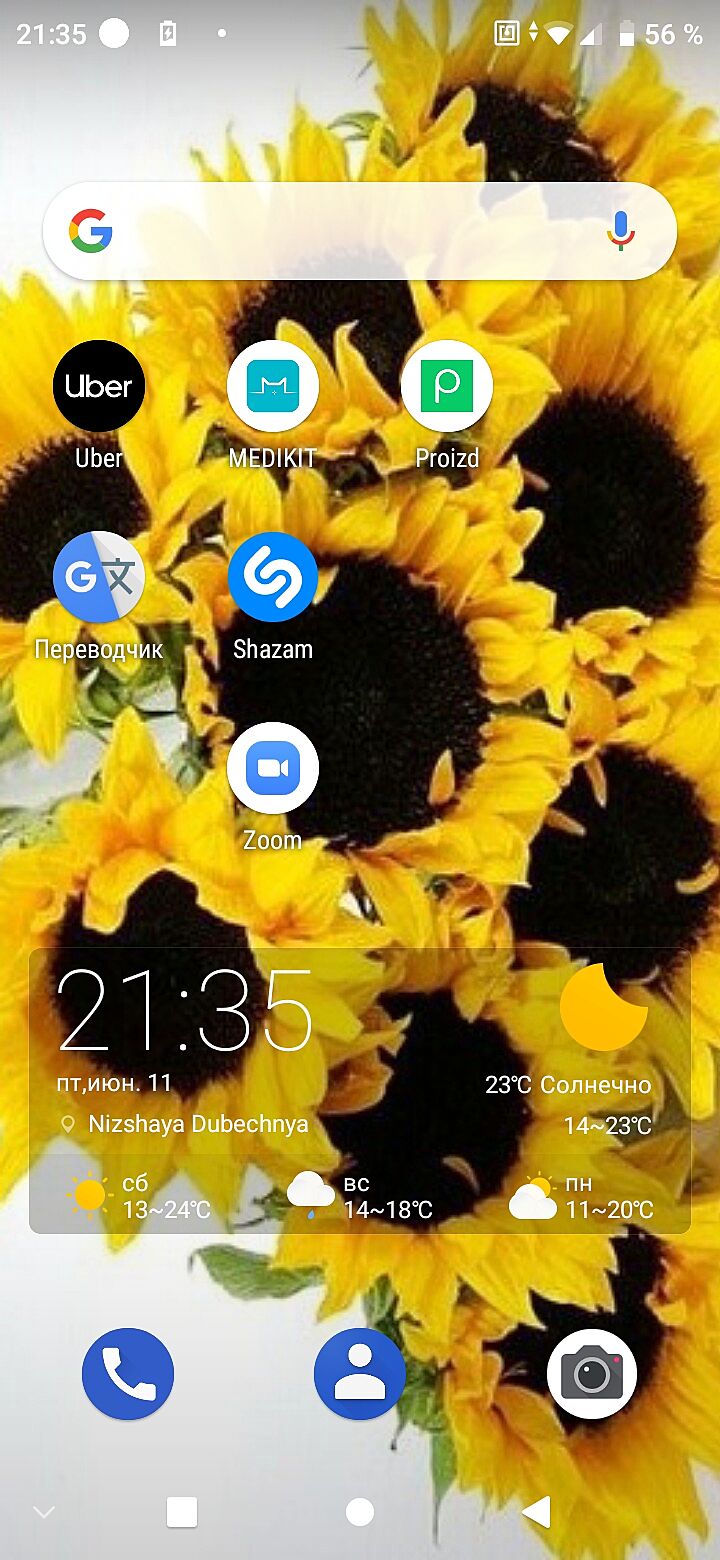Go back with the triangle button
The height and width of the screenshot is (1560, 720).
click(x=537, y=1512)
